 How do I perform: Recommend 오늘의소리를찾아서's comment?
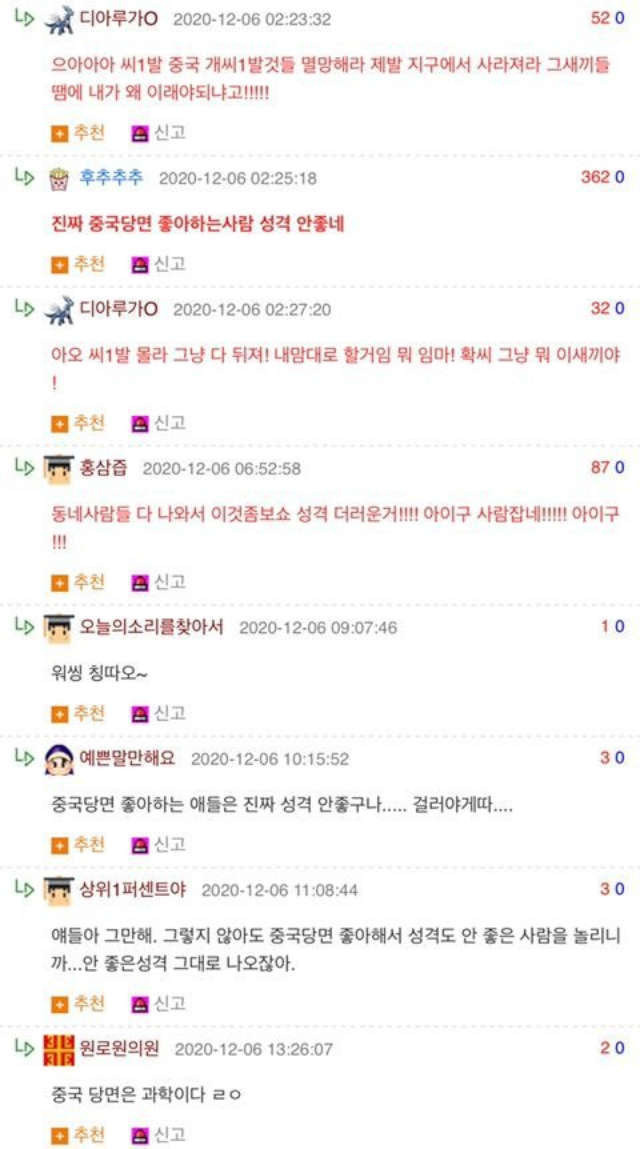point(78,712)
